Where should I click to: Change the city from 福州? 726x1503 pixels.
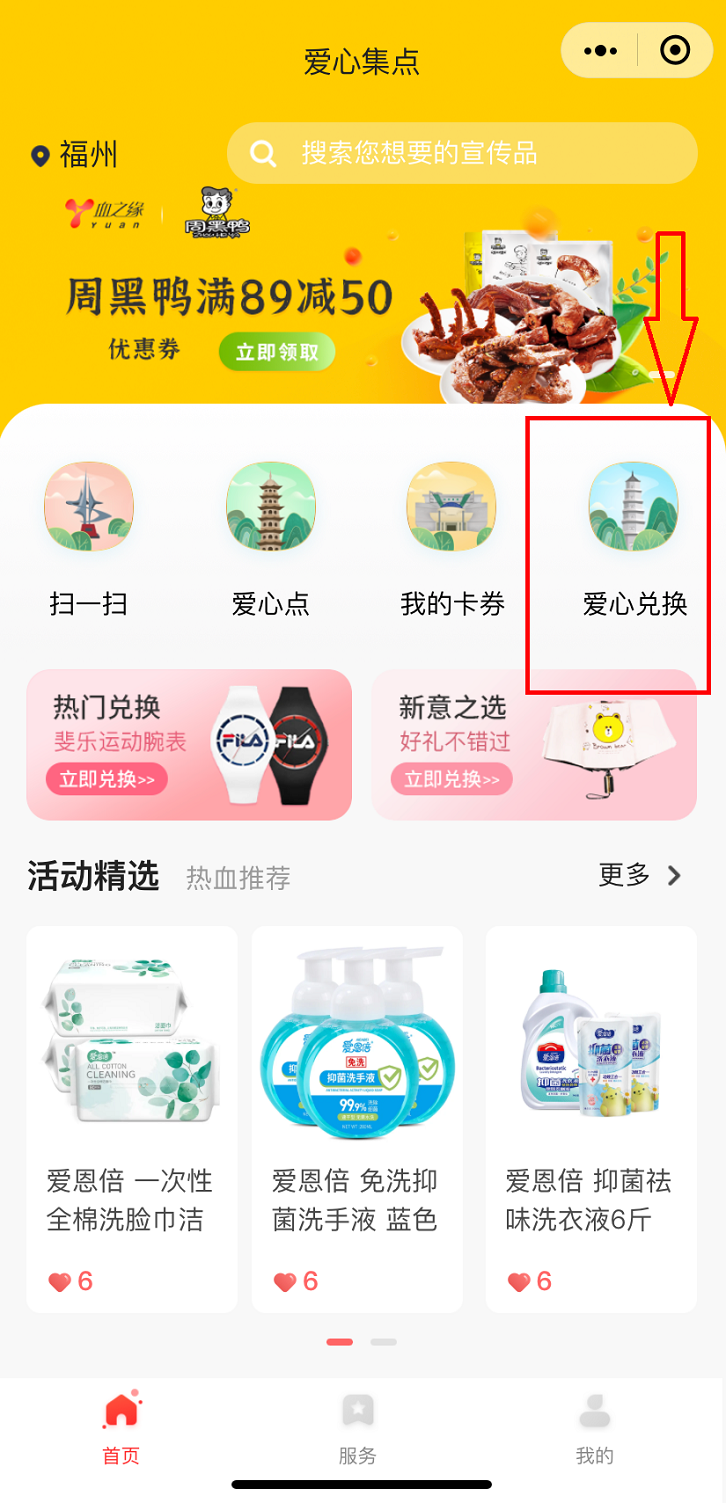coord(75,155)
